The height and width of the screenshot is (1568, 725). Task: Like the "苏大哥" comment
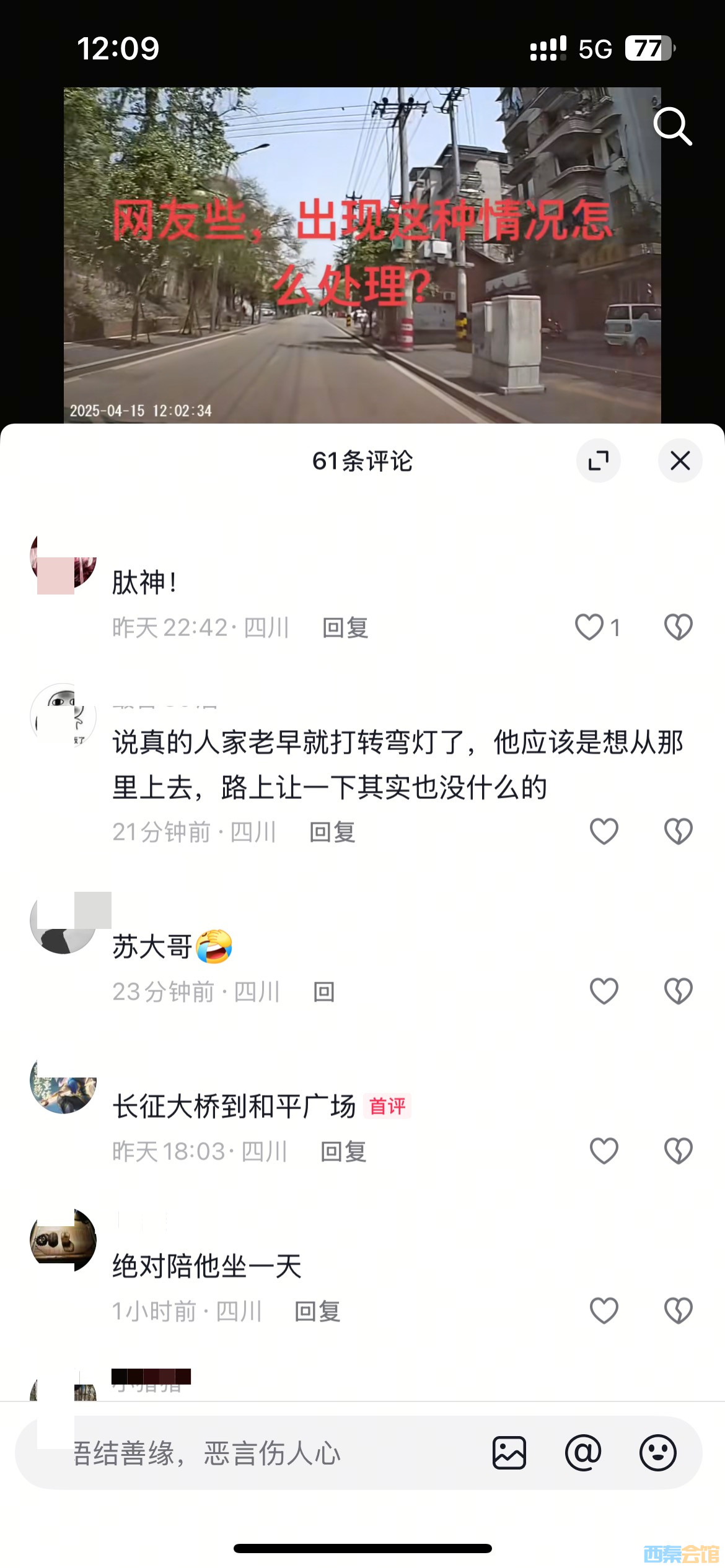click(604, 991)
